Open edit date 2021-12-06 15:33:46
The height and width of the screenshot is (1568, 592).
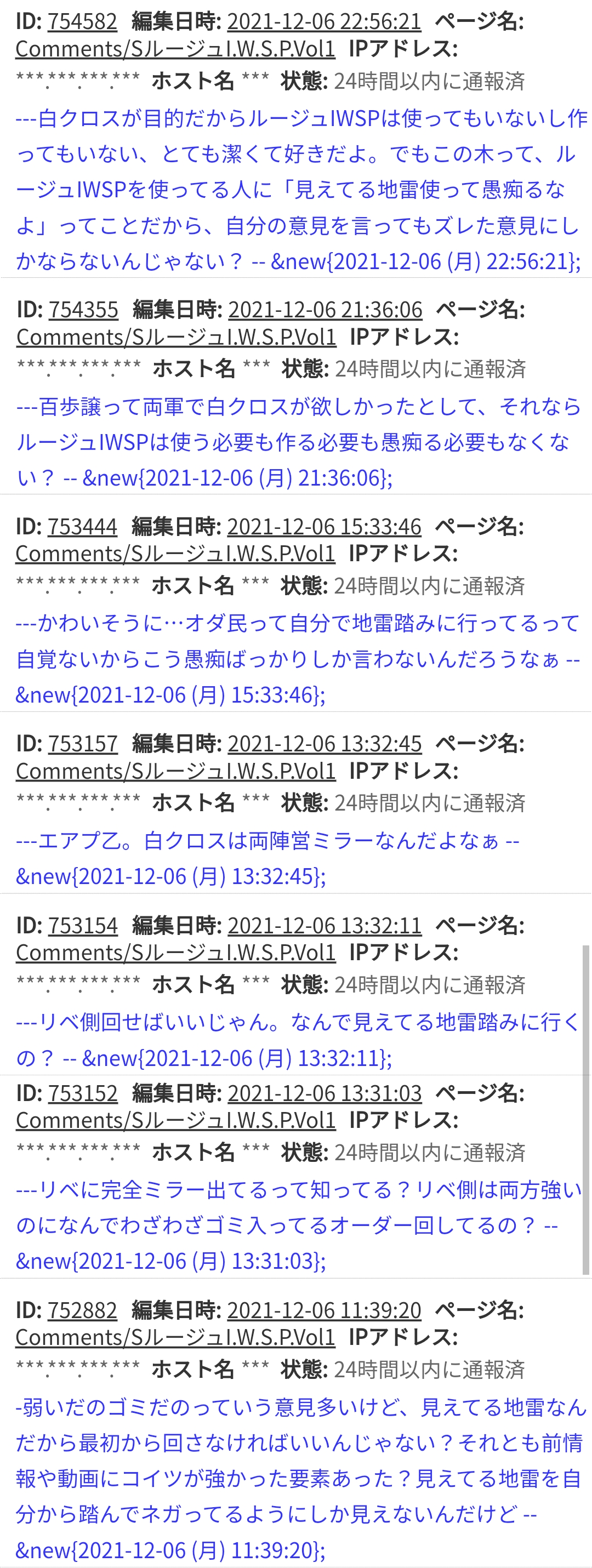[x=324, y=527]
